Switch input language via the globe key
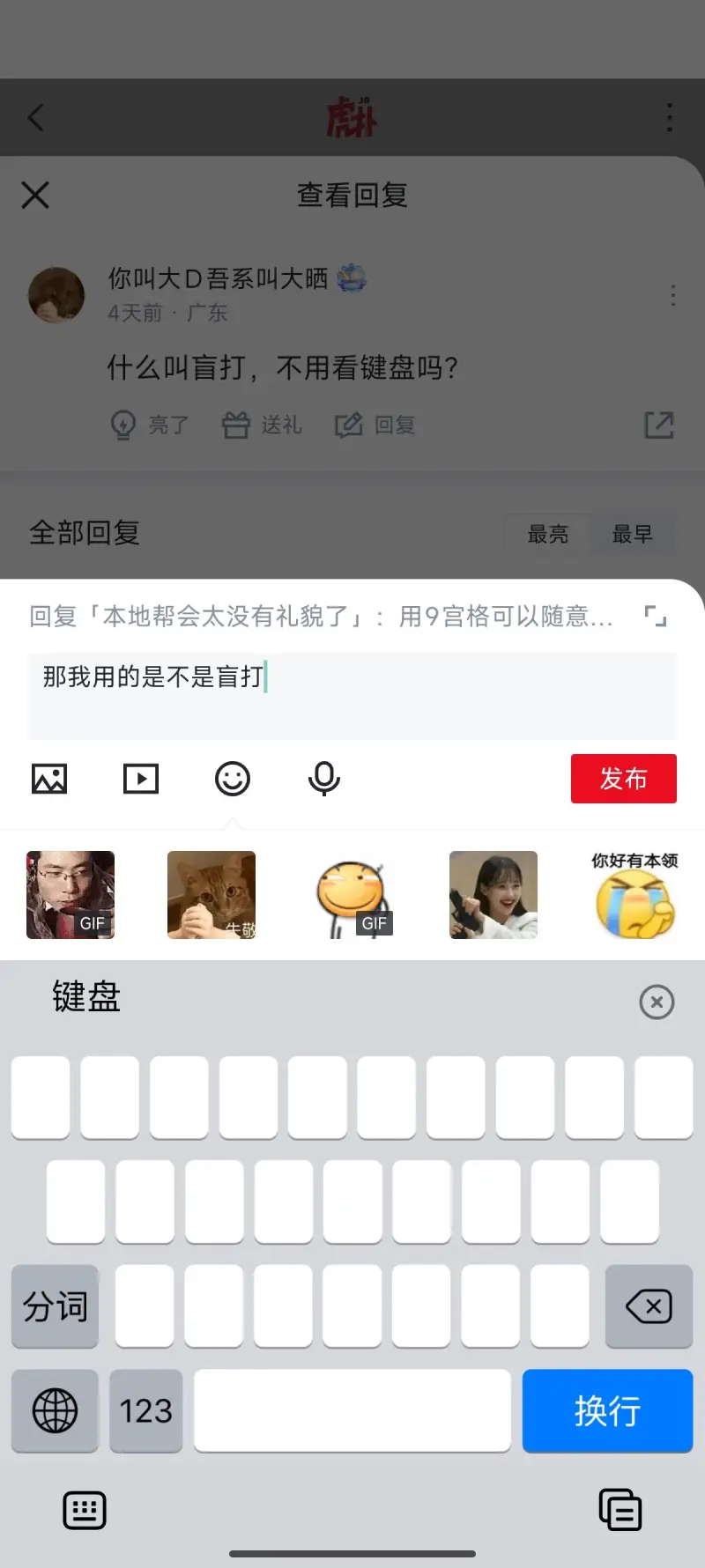705x1568 pixels. [55, 1411]
